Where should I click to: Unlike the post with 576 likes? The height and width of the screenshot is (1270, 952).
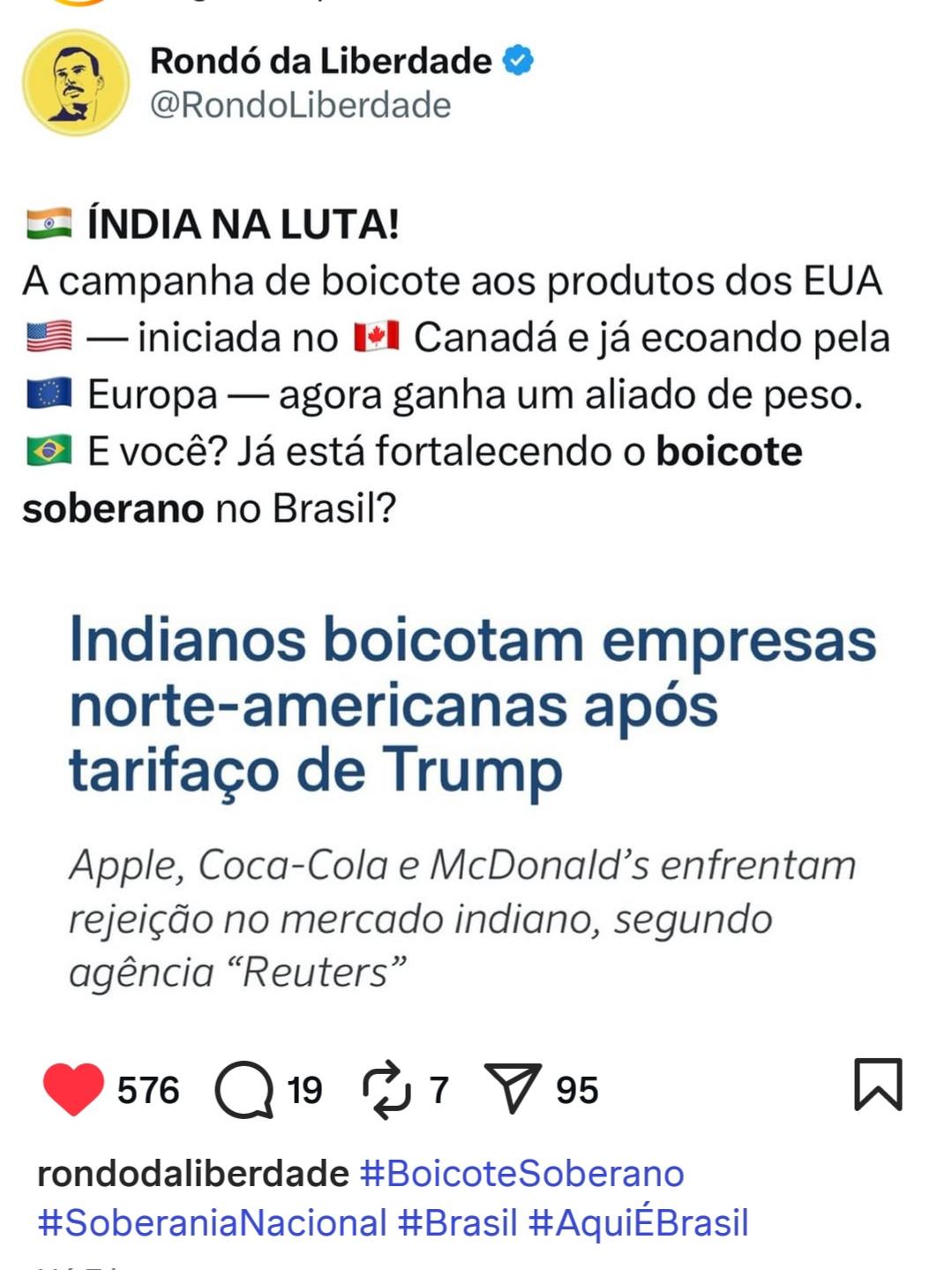[x=74, y=1089]
